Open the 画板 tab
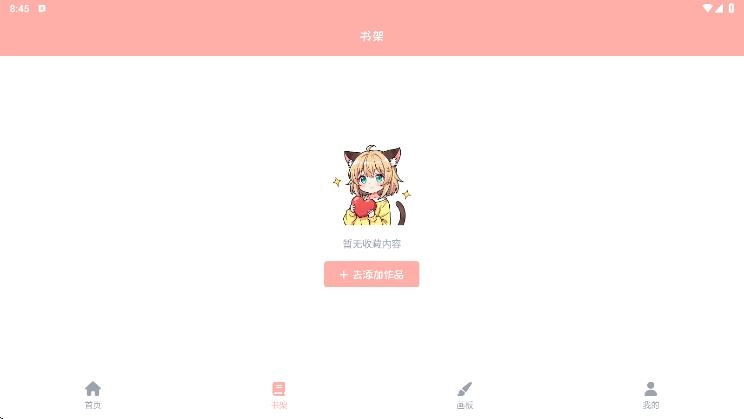The height and width of the screenshot is (419, 744). pyautogui.click(x=464, y=395)
